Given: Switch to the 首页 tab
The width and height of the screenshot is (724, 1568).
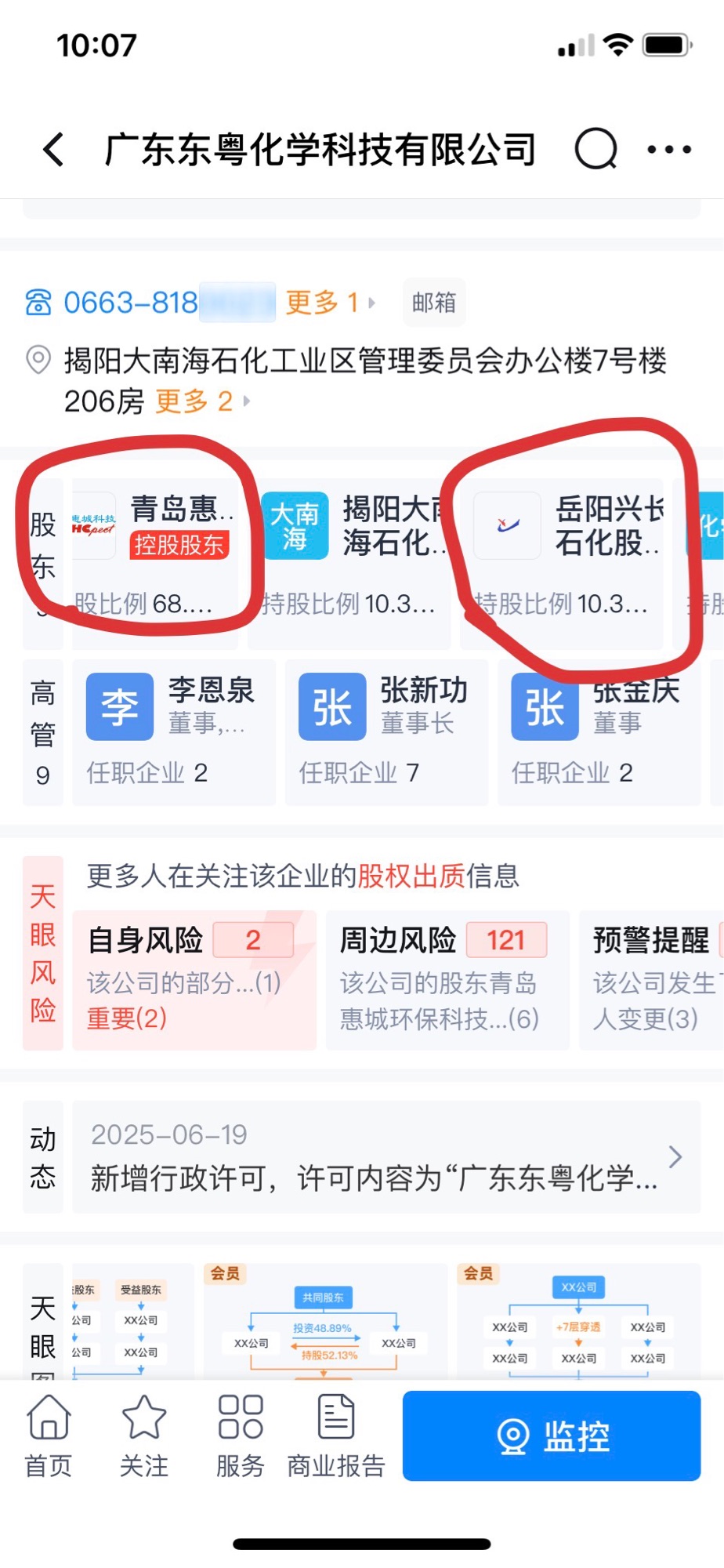Looking at the screenshot, I should (x=49, y=1436).
